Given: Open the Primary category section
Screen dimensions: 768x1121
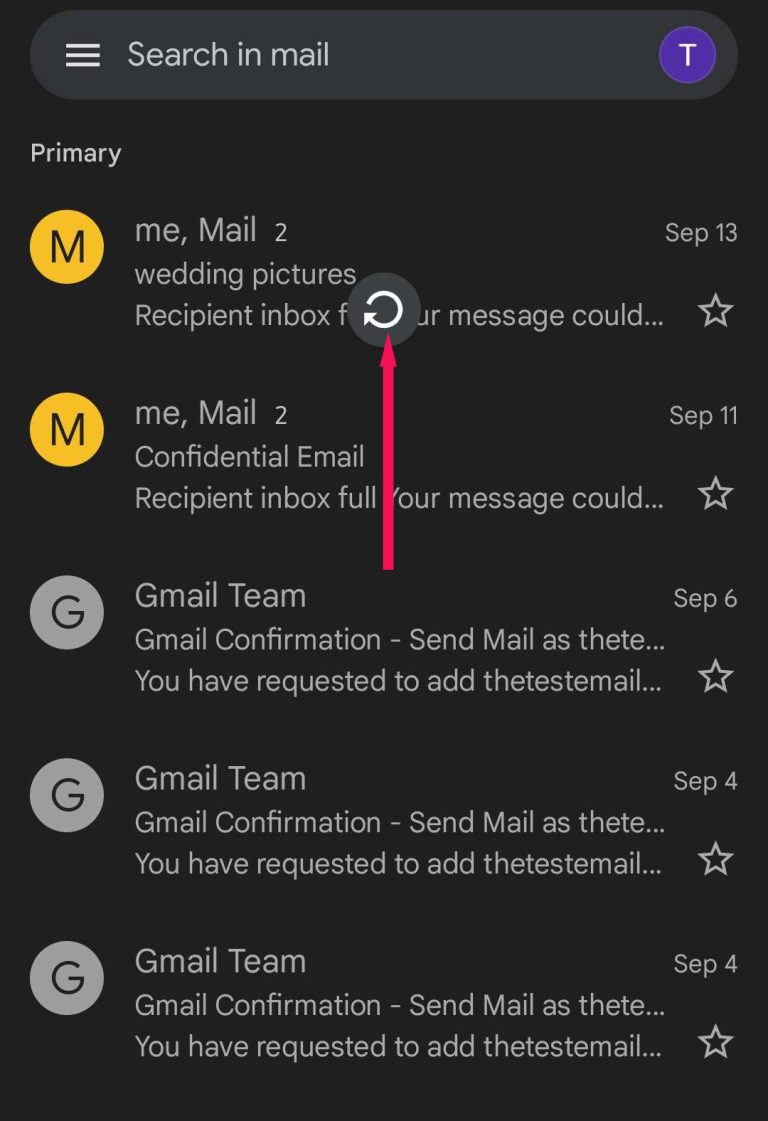Looking at the screenshot, I should tap(75, 152).
